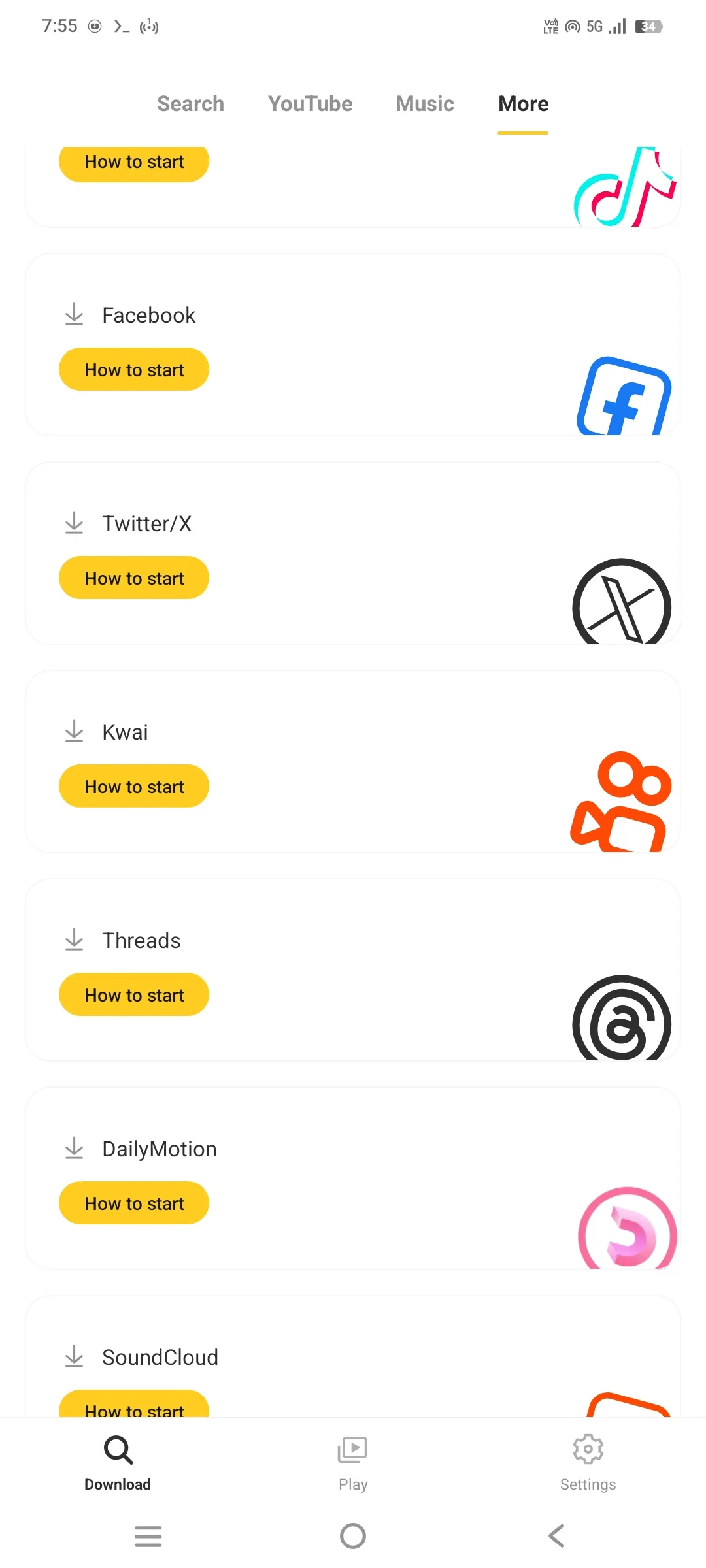Tap How to start under Facebook
This screenshot has height=1568, width=706.
[133, 369]
